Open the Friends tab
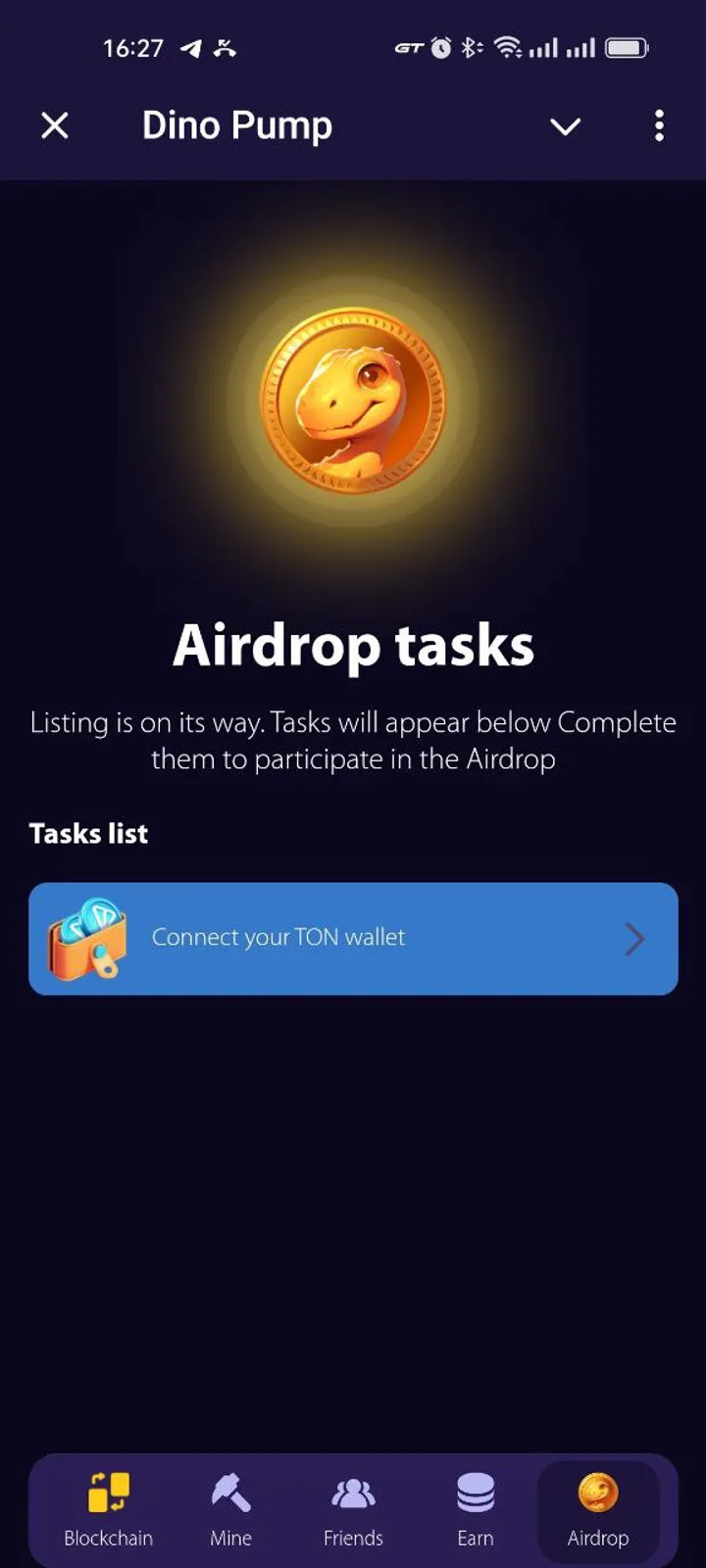 [x=353, y=1509]
